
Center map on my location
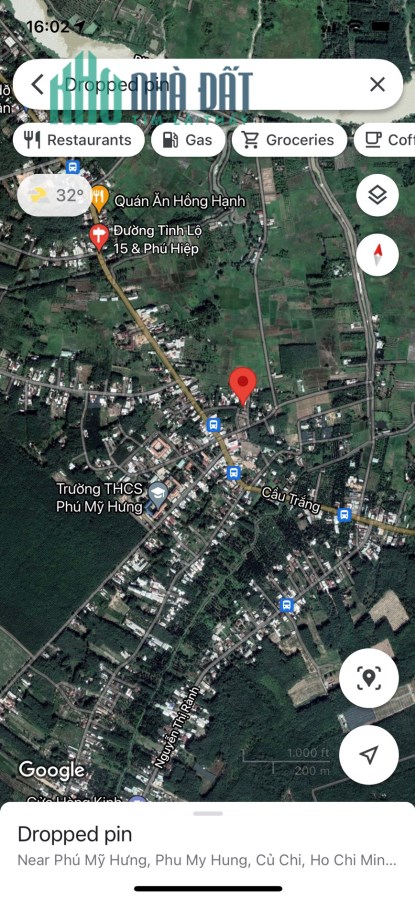tap(369, 755)
